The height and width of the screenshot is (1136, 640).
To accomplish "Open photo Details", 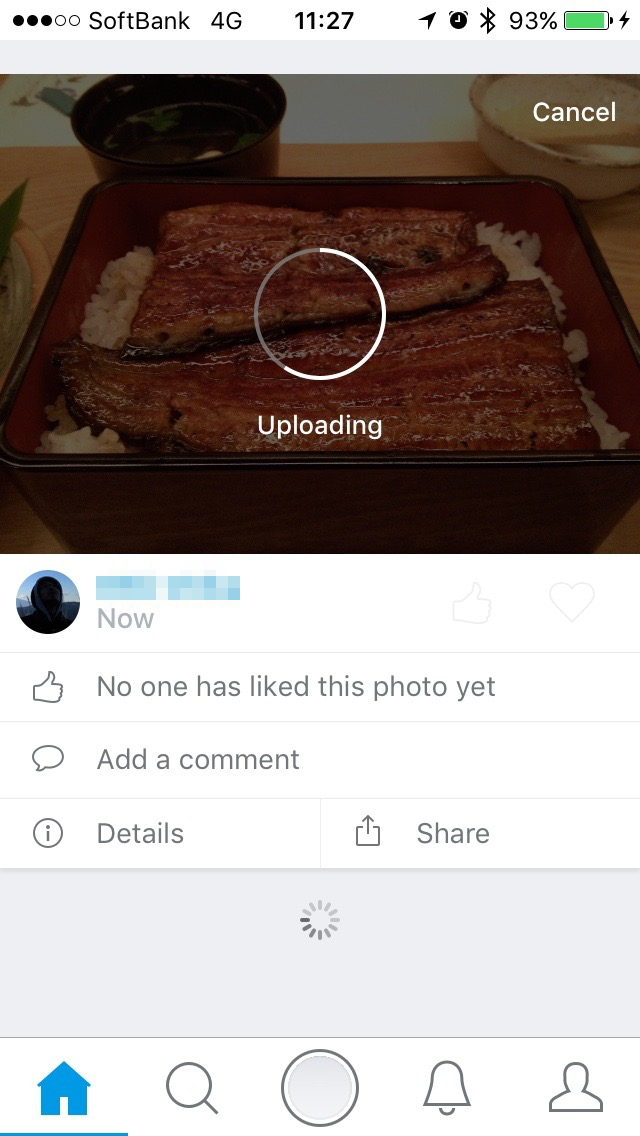I will [x=159, y=834].
